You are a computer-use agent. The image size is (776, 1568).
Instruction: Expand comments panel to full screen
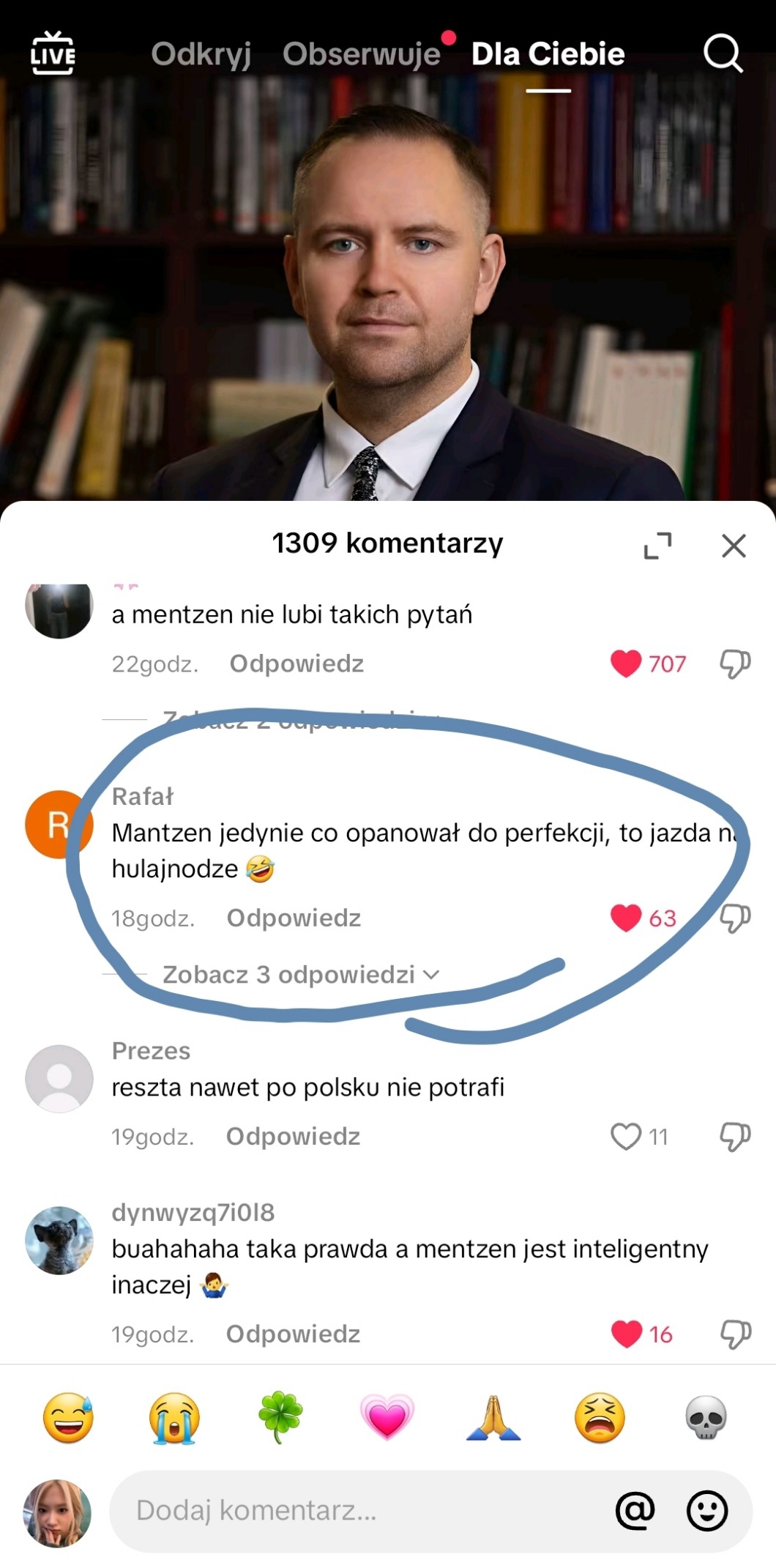[657, 546]
